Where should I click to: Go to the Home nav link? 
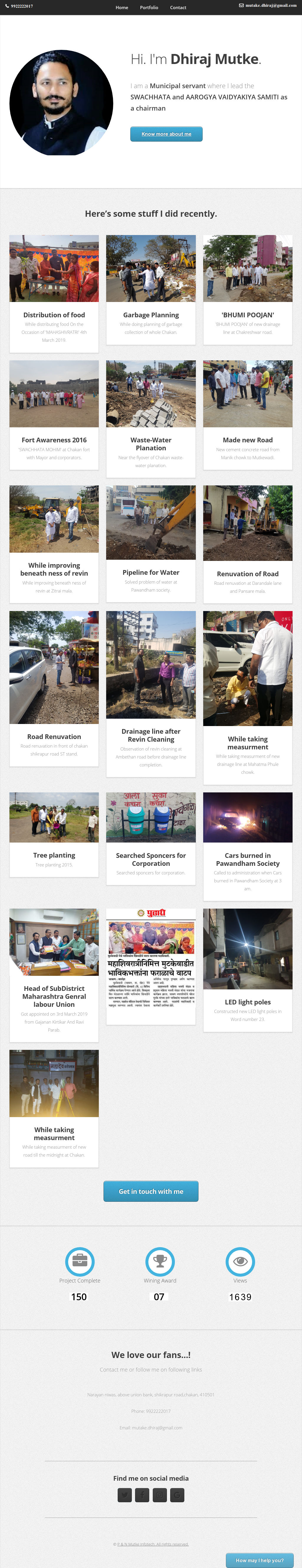pos(122,7)
